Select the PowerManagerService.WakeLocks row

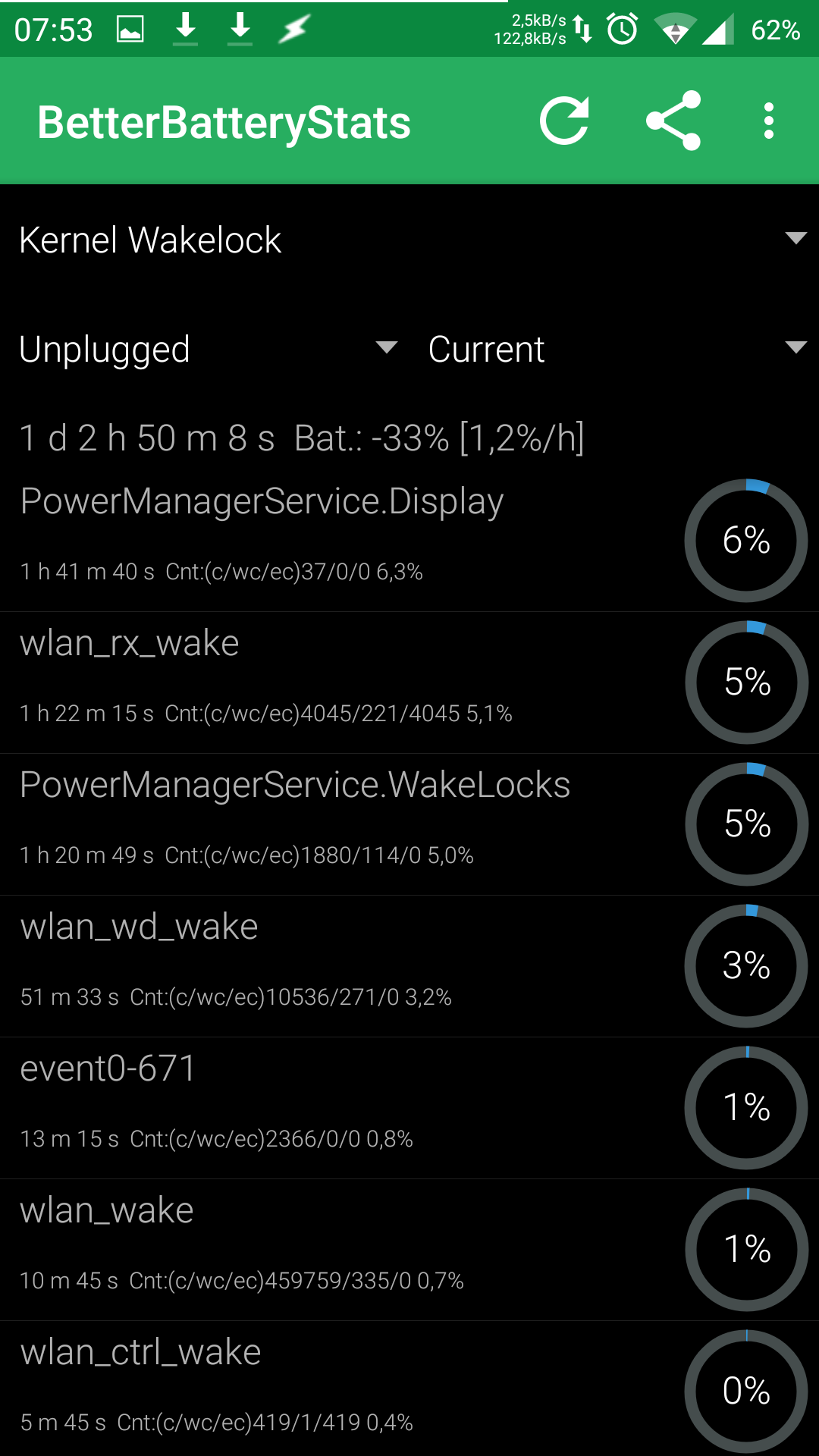(341, 822)
